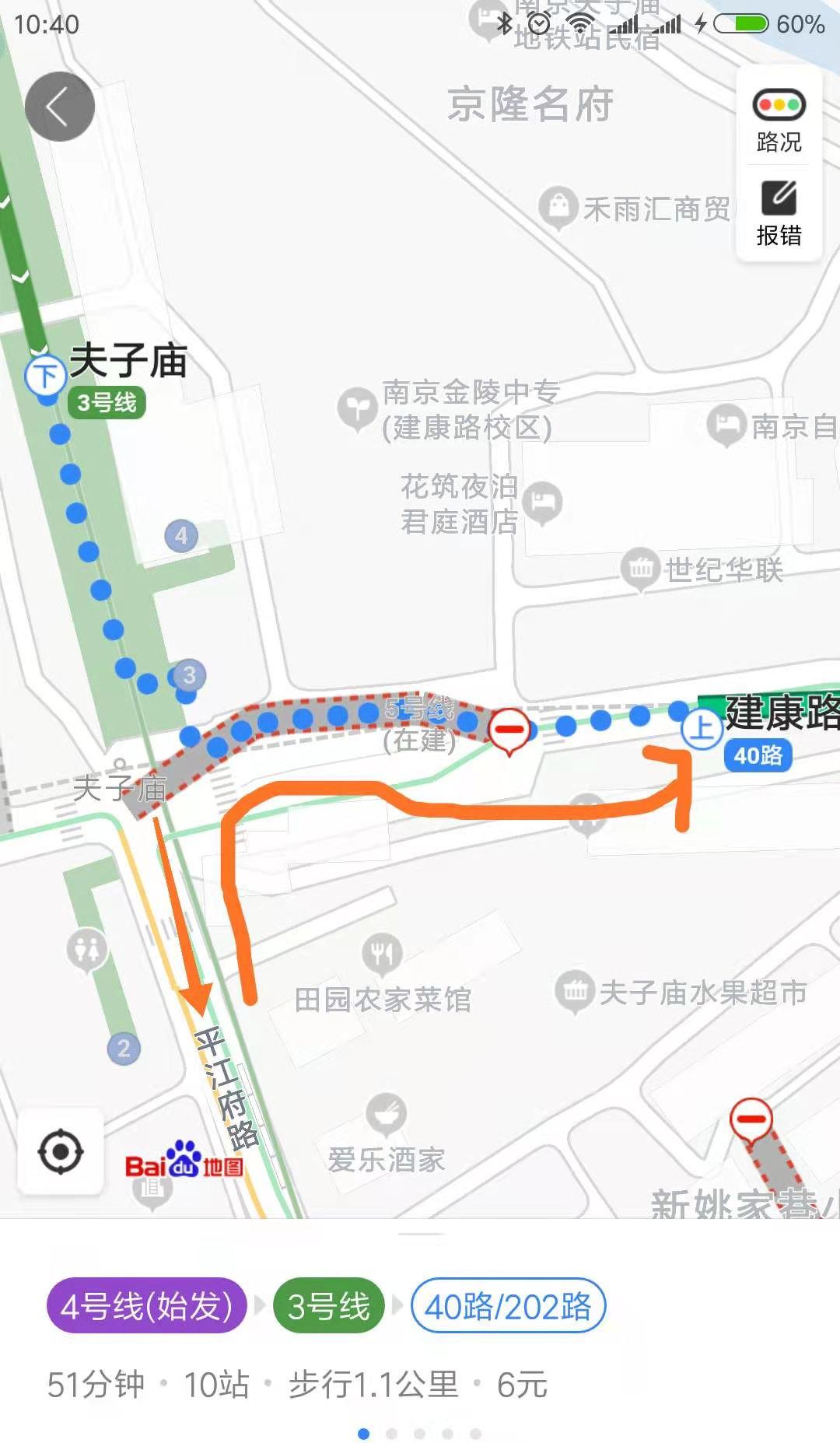This screenshot has height=1443, width=840.
Task: Select the 40路/202路 bus segment
Action: coord(507,1306)
